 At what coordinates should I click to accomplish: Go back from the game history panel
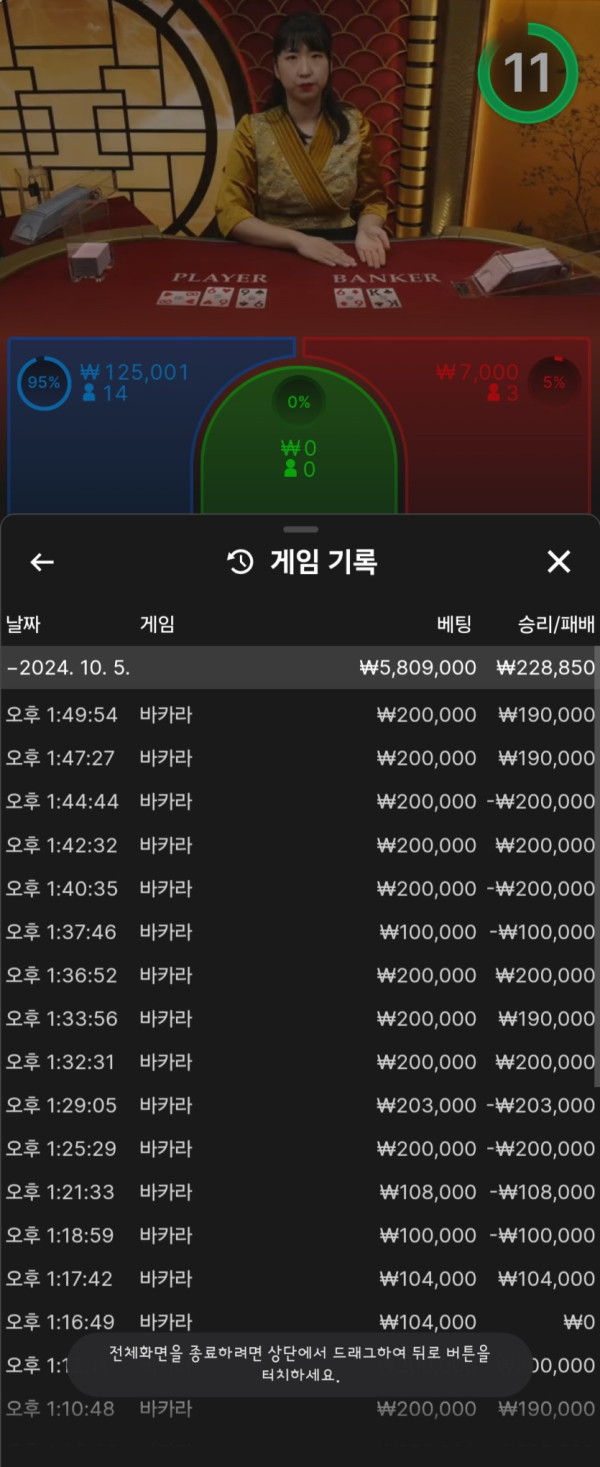pos(42,562)
